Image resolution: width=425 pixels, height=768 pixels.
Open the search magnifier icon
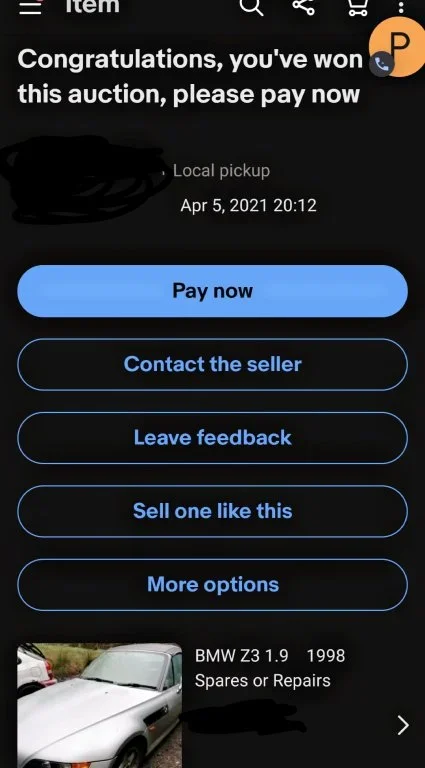click(252, 6)
